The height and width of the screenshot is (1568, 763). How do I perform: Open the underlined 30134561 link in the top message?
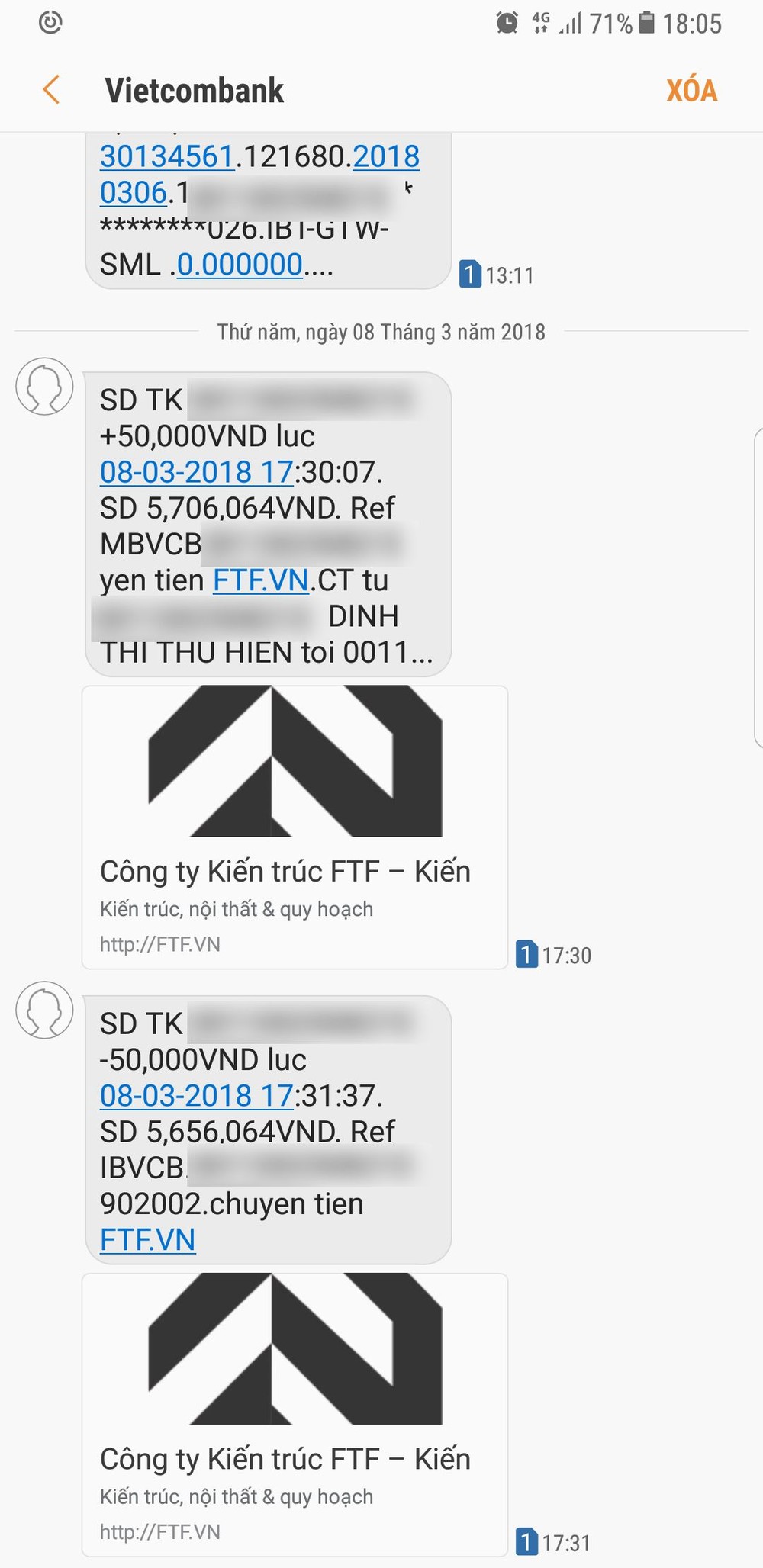pos(166,156)
